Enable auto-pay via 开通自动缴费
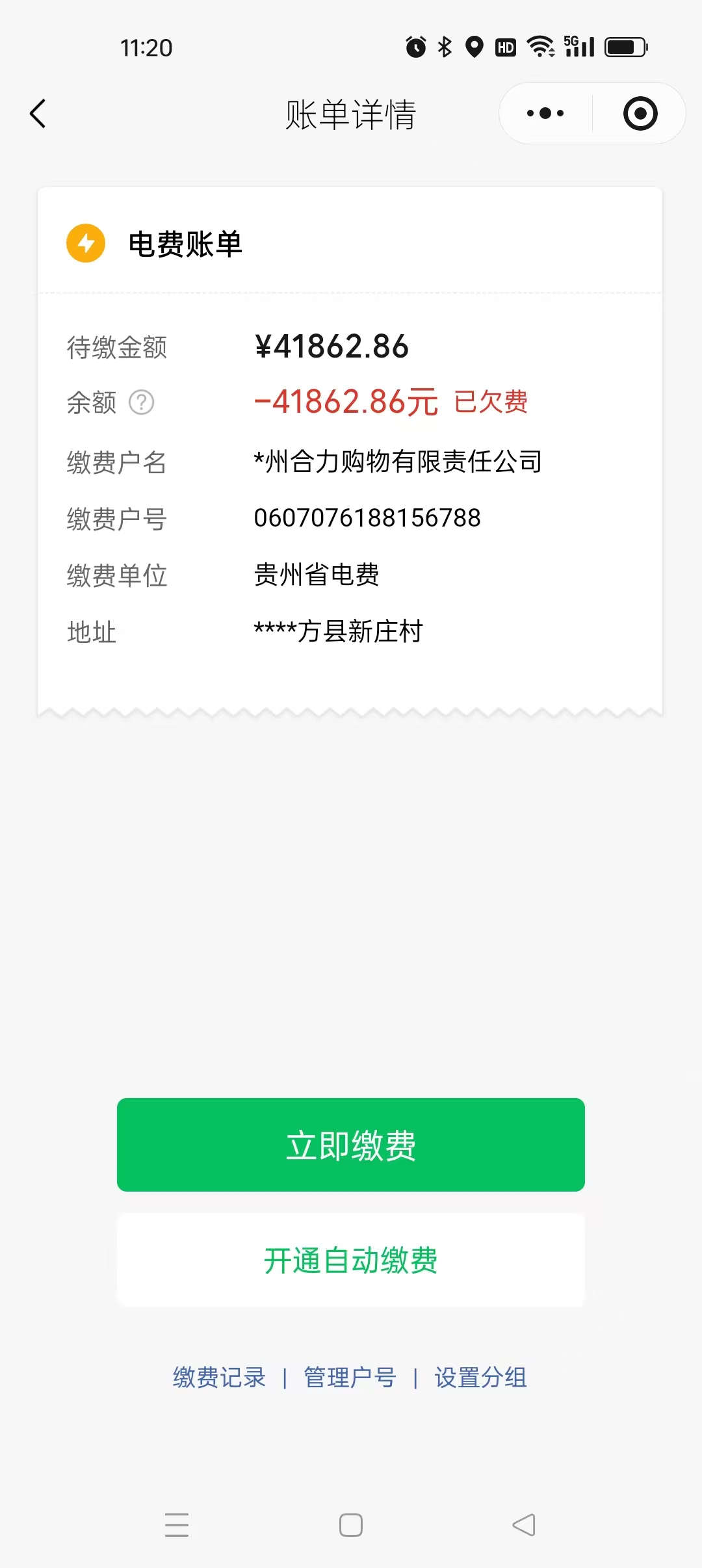 [x=351, y=1261]
